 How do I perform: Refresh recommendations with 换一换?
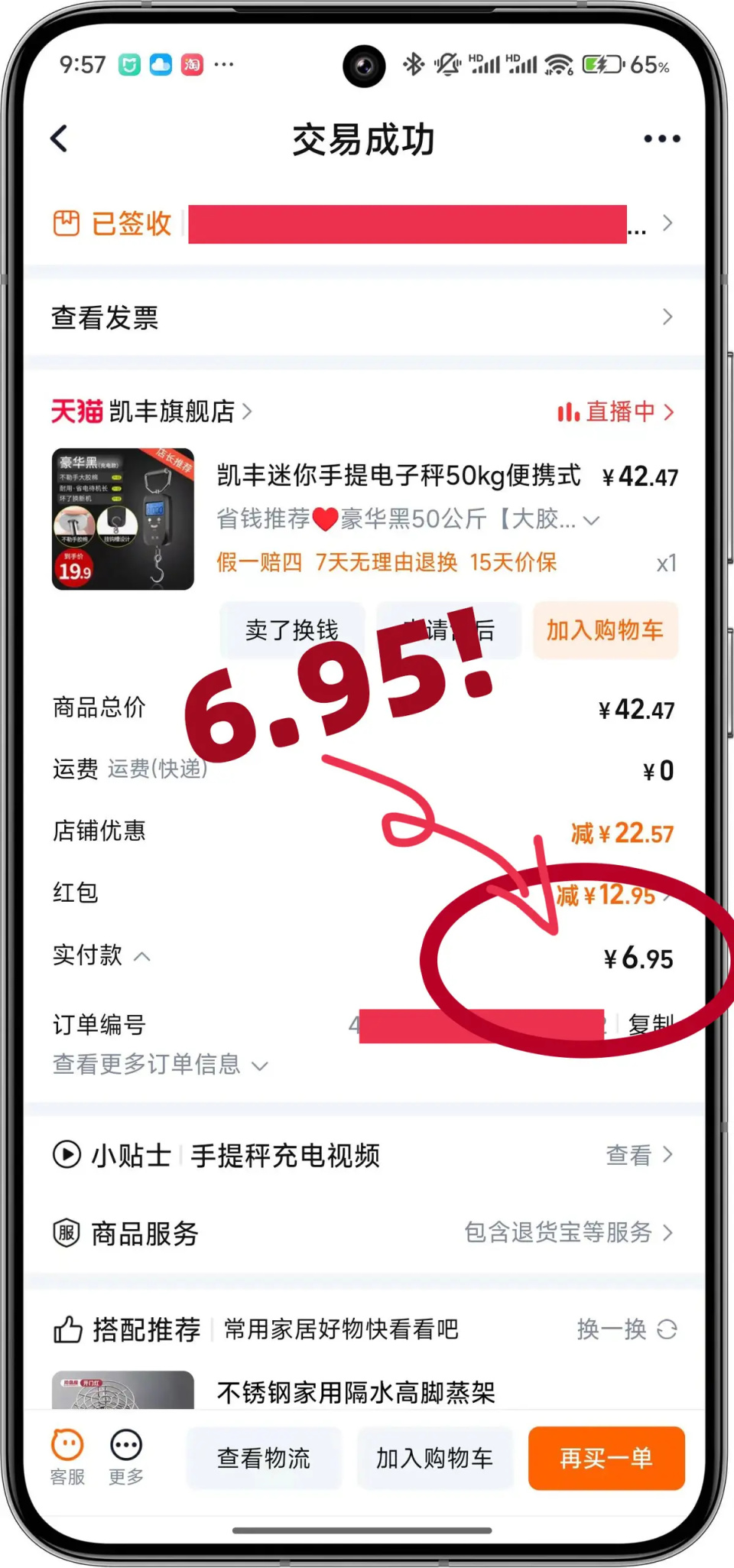coord(627,1329)
